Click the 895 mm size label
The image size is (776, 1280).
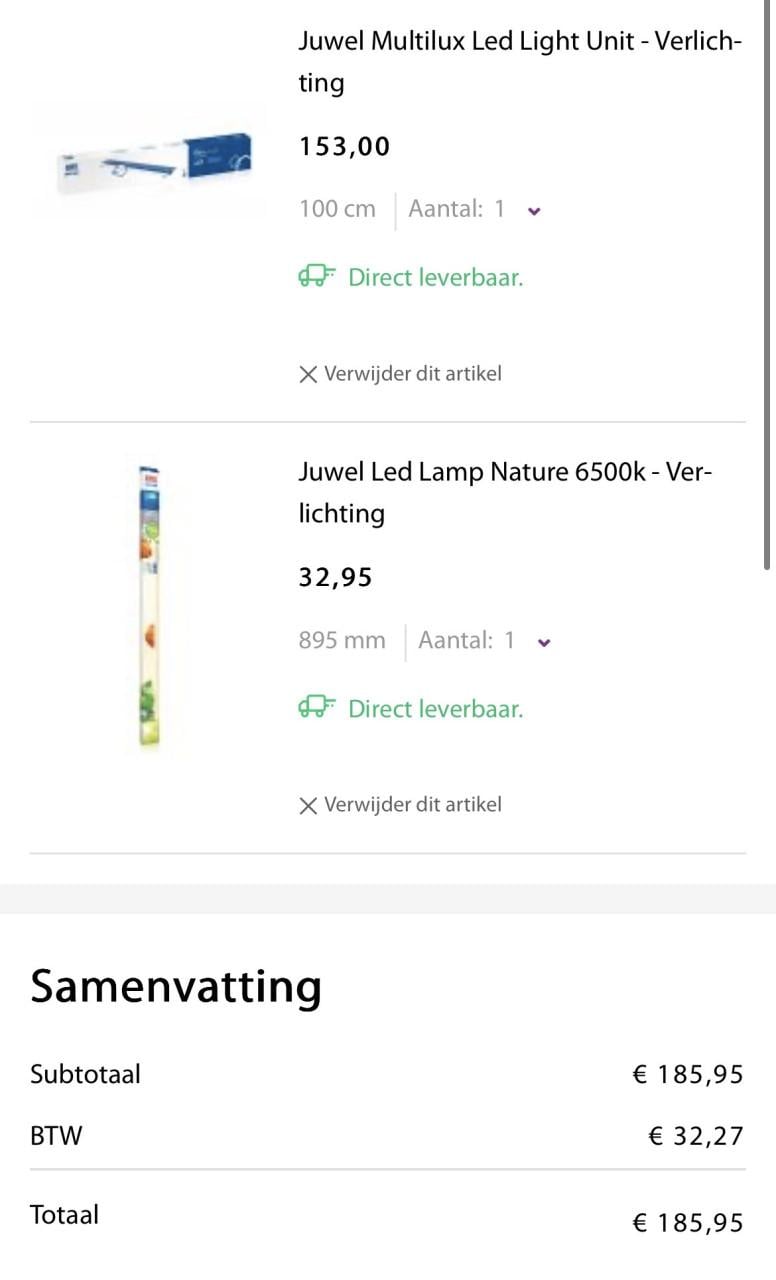point(342,640)
